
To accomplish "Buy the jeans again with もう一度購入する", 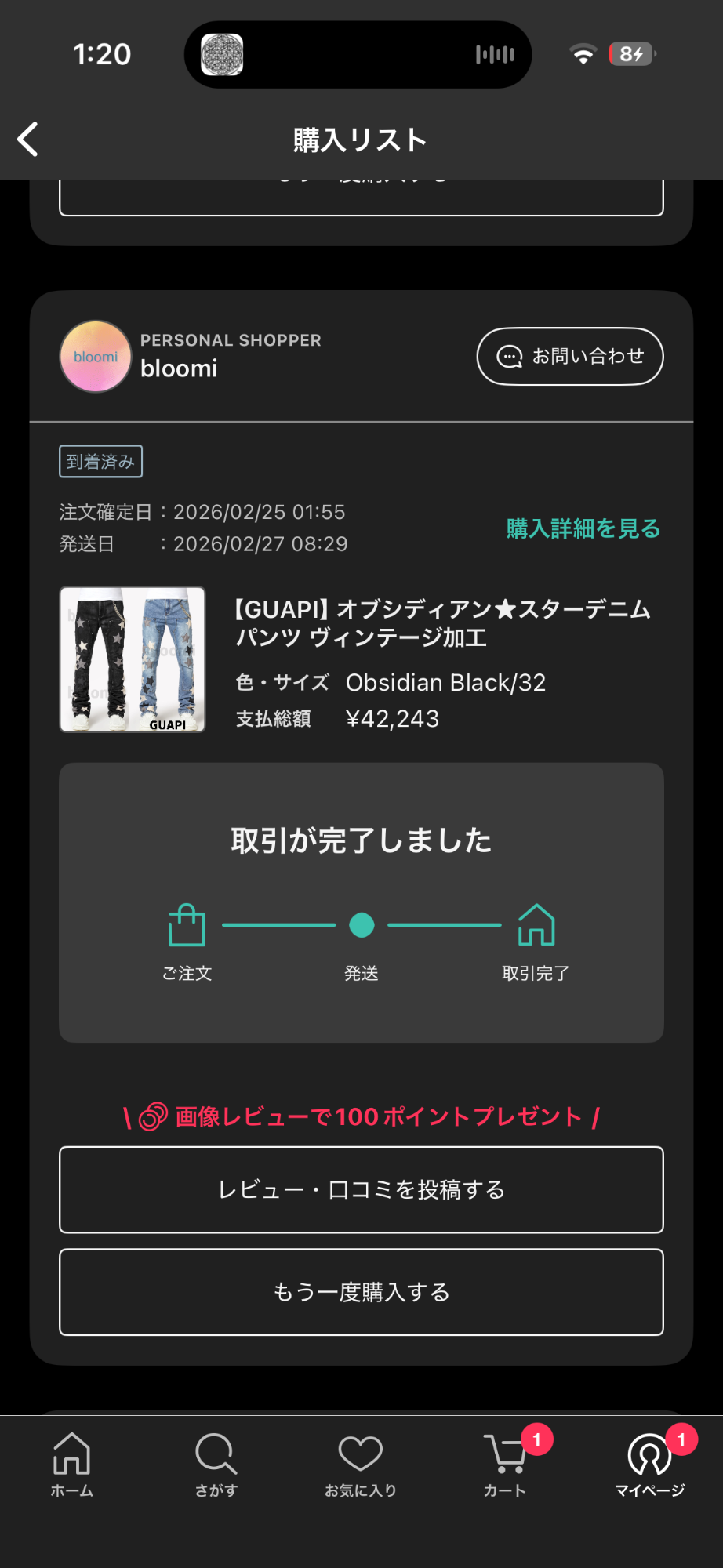I will pos(361,1291).
